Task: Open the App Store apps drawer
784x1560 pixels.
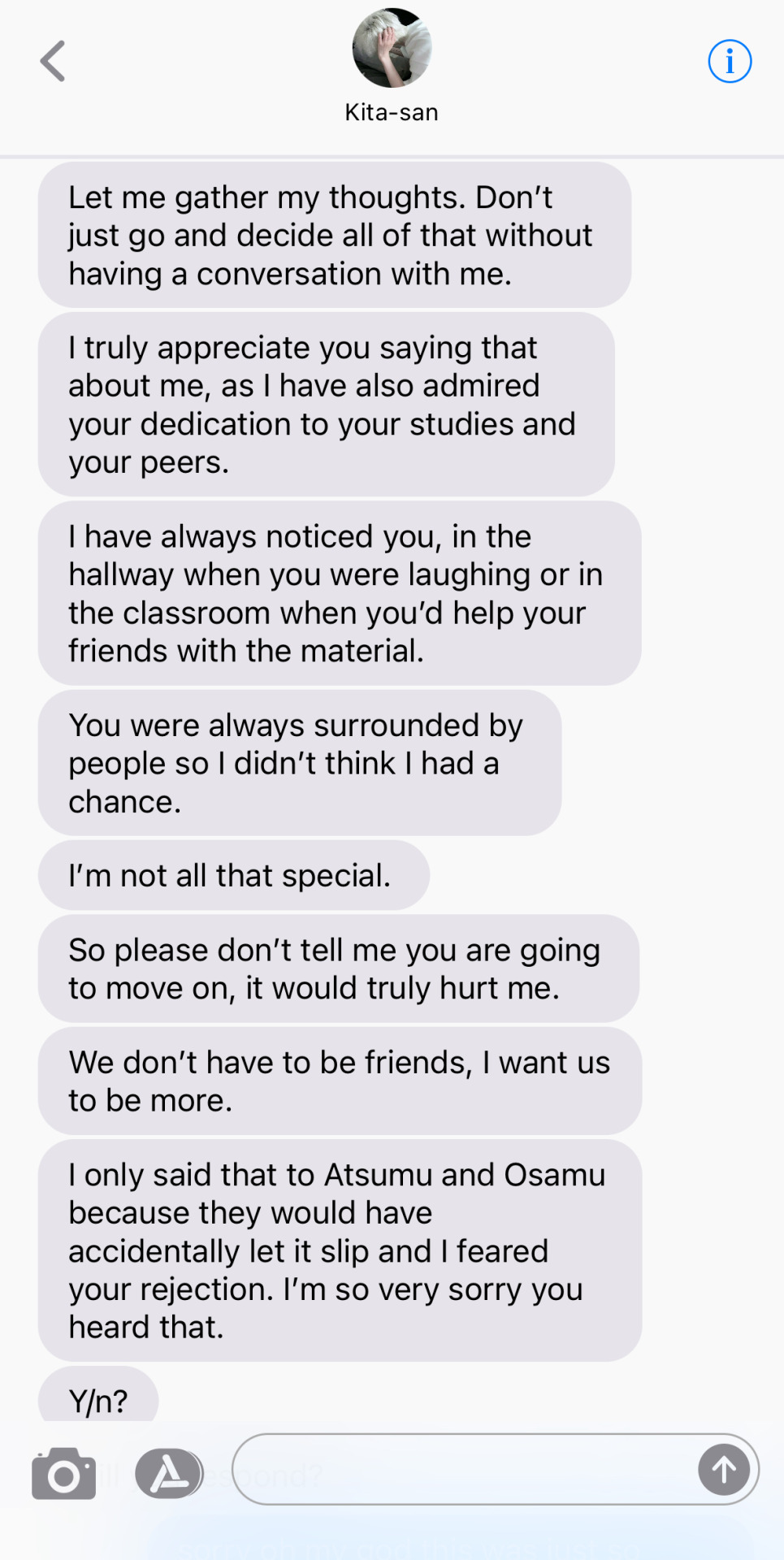Action: 169,1473
